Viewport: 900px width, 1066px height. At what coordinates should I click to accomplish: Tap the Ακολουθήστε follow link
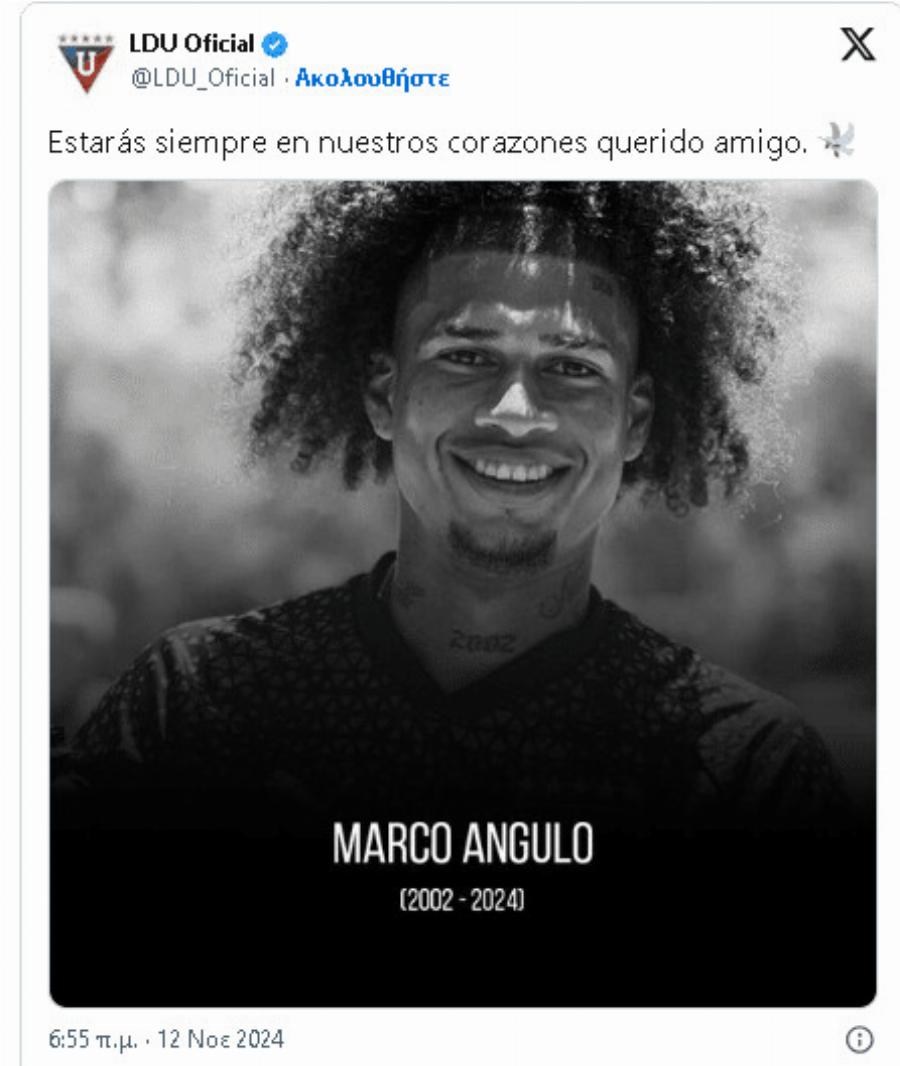click(x=367, y=78)
